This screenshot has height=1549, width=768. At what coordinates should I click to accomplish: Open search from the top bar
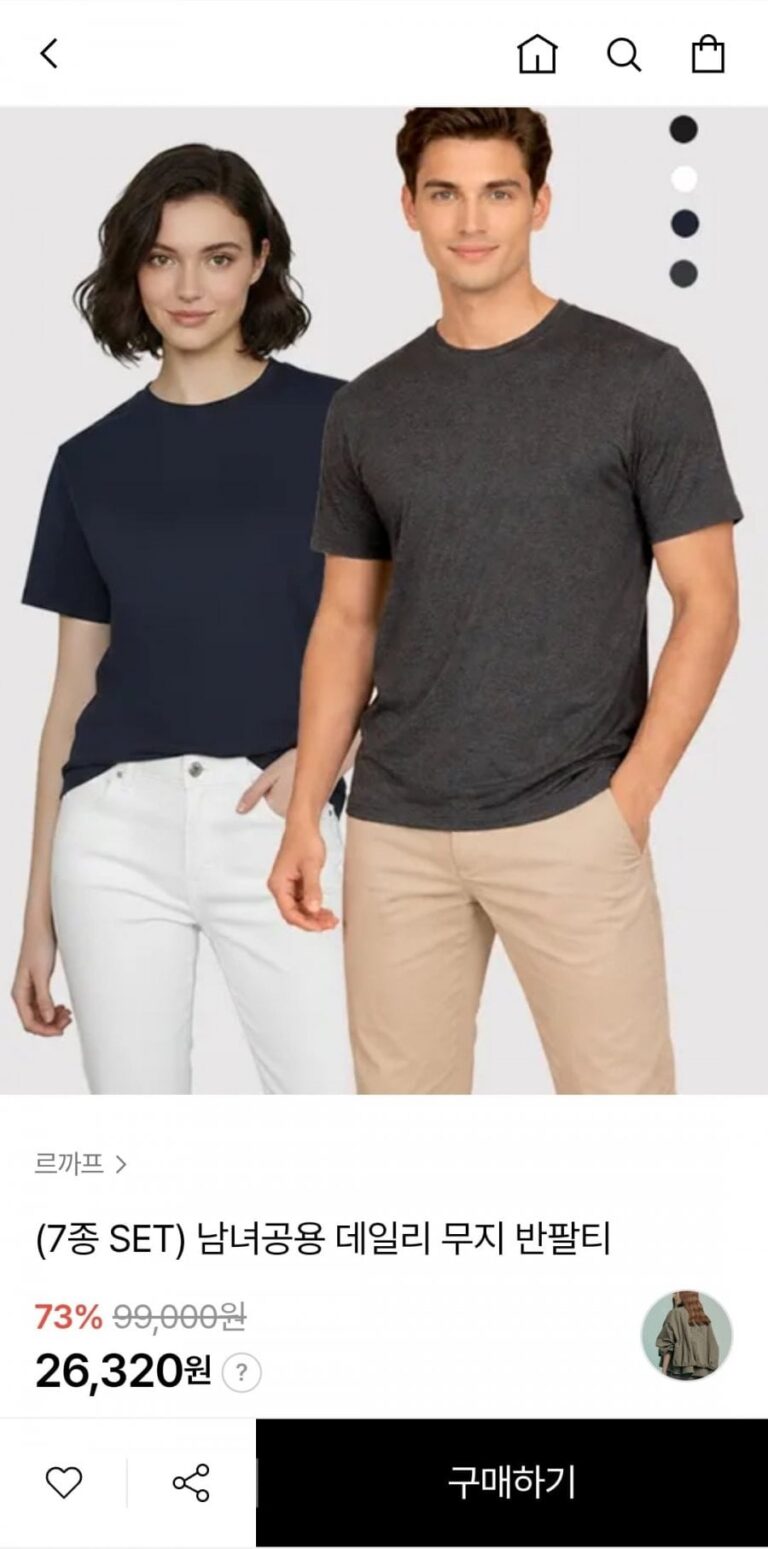624,54
